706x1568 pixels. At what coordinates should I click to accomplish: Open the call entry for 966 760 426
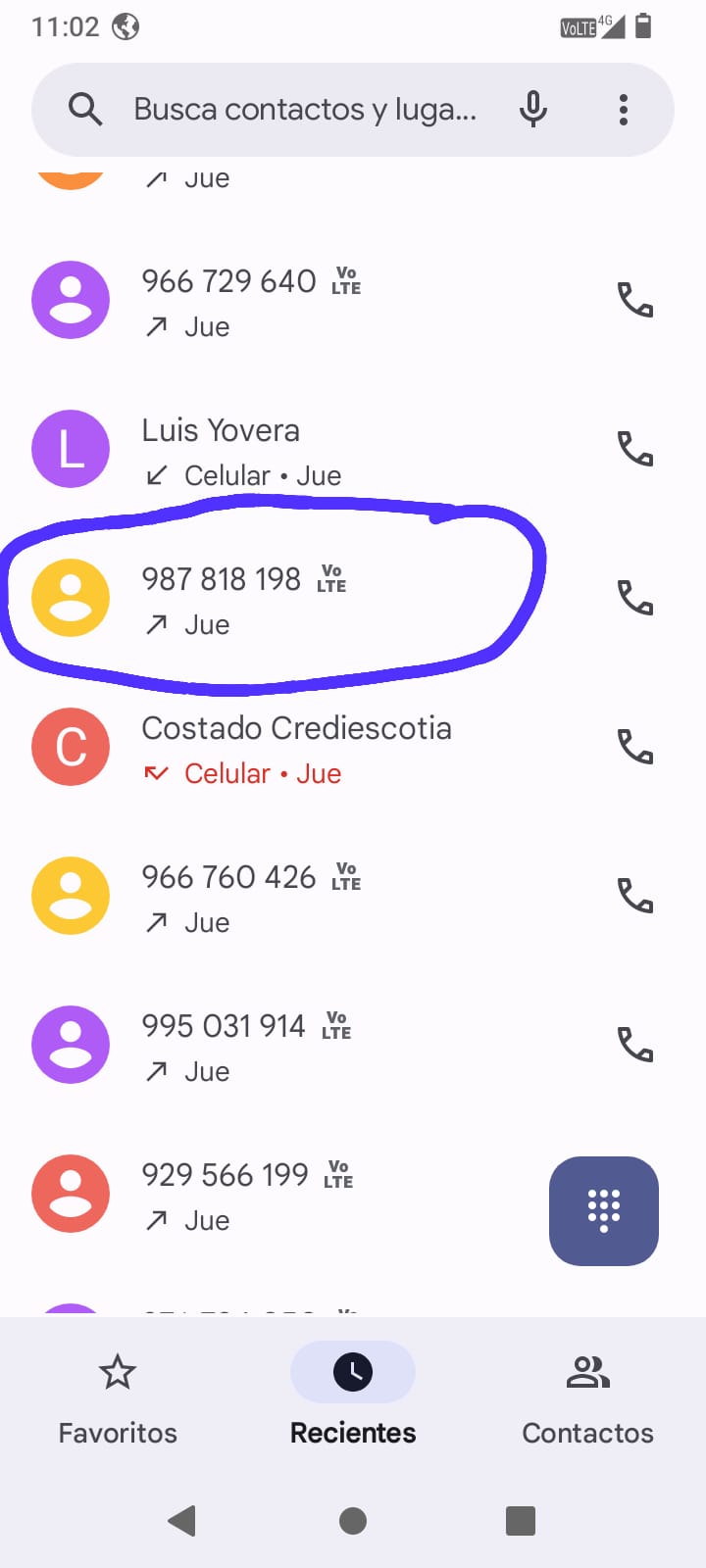(x=294, y=898)
